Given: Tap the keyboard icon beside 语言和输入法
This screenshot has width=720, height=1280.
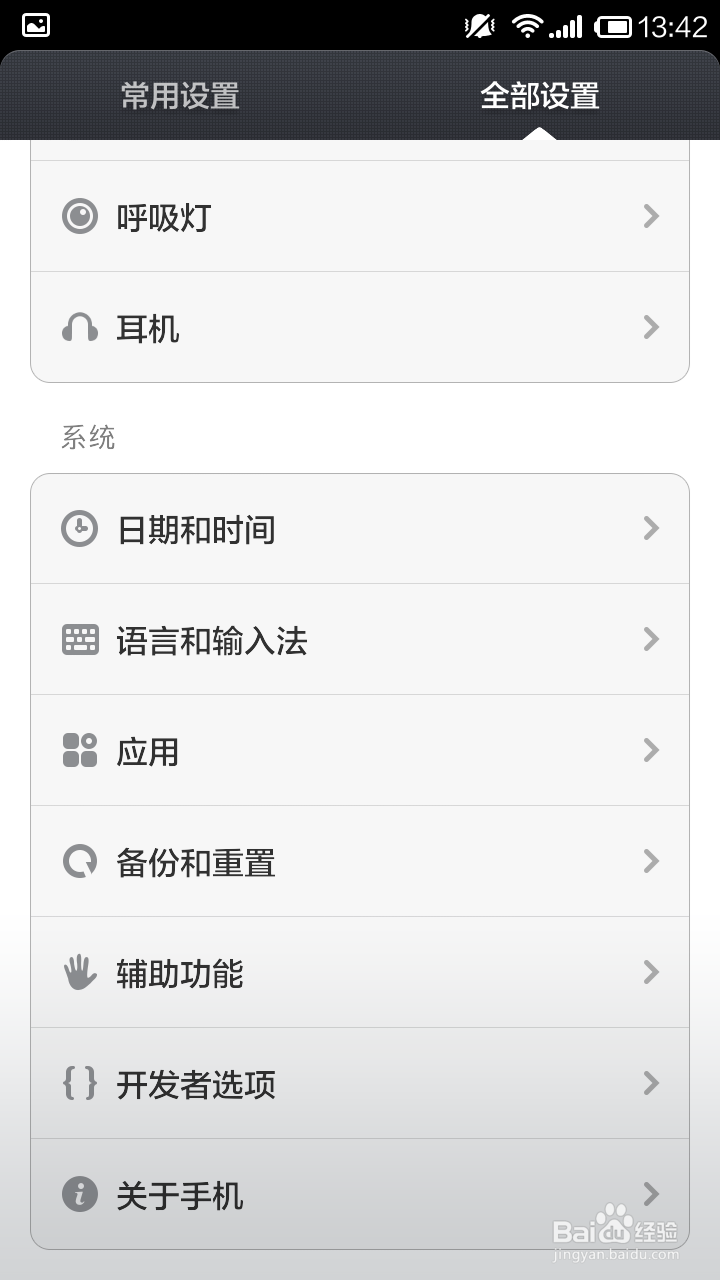Looking at the screenshot, I should tap(82, 639).
